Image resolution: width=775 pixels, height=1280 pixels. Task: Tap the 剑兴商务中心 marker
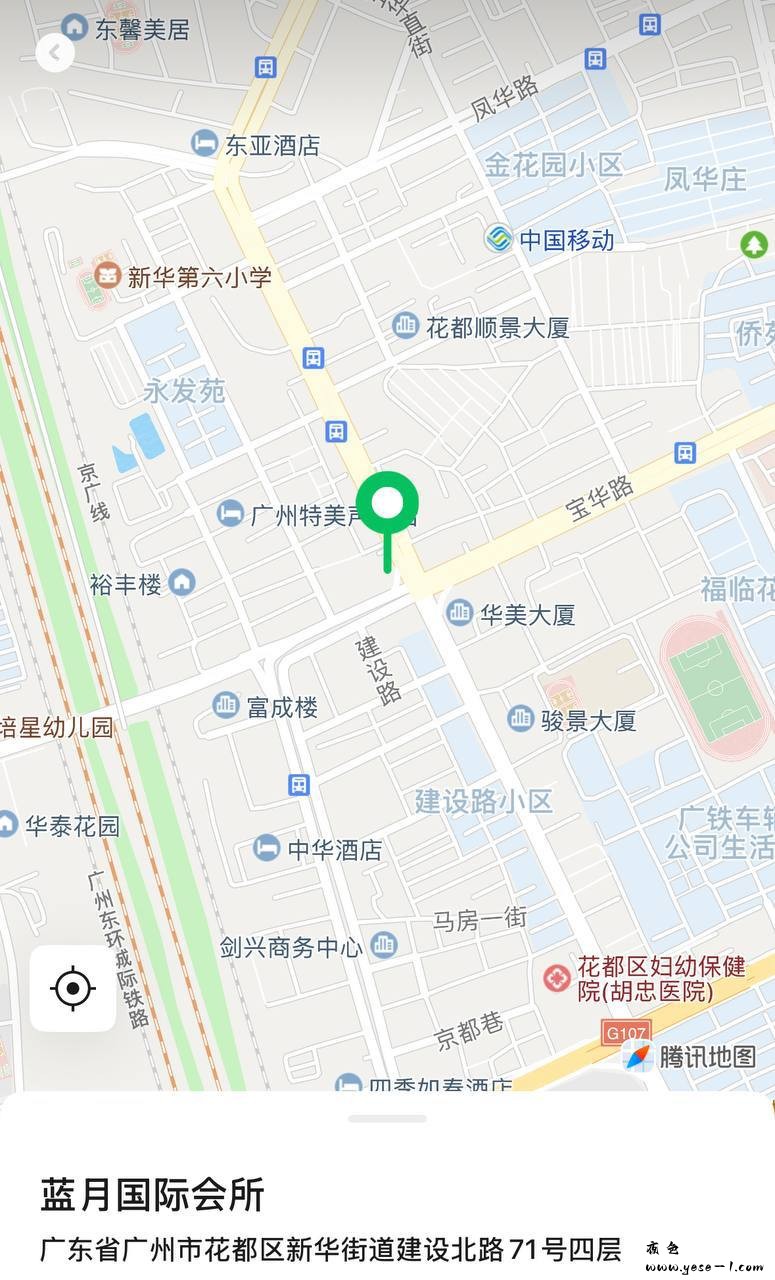tap(383, 945)
